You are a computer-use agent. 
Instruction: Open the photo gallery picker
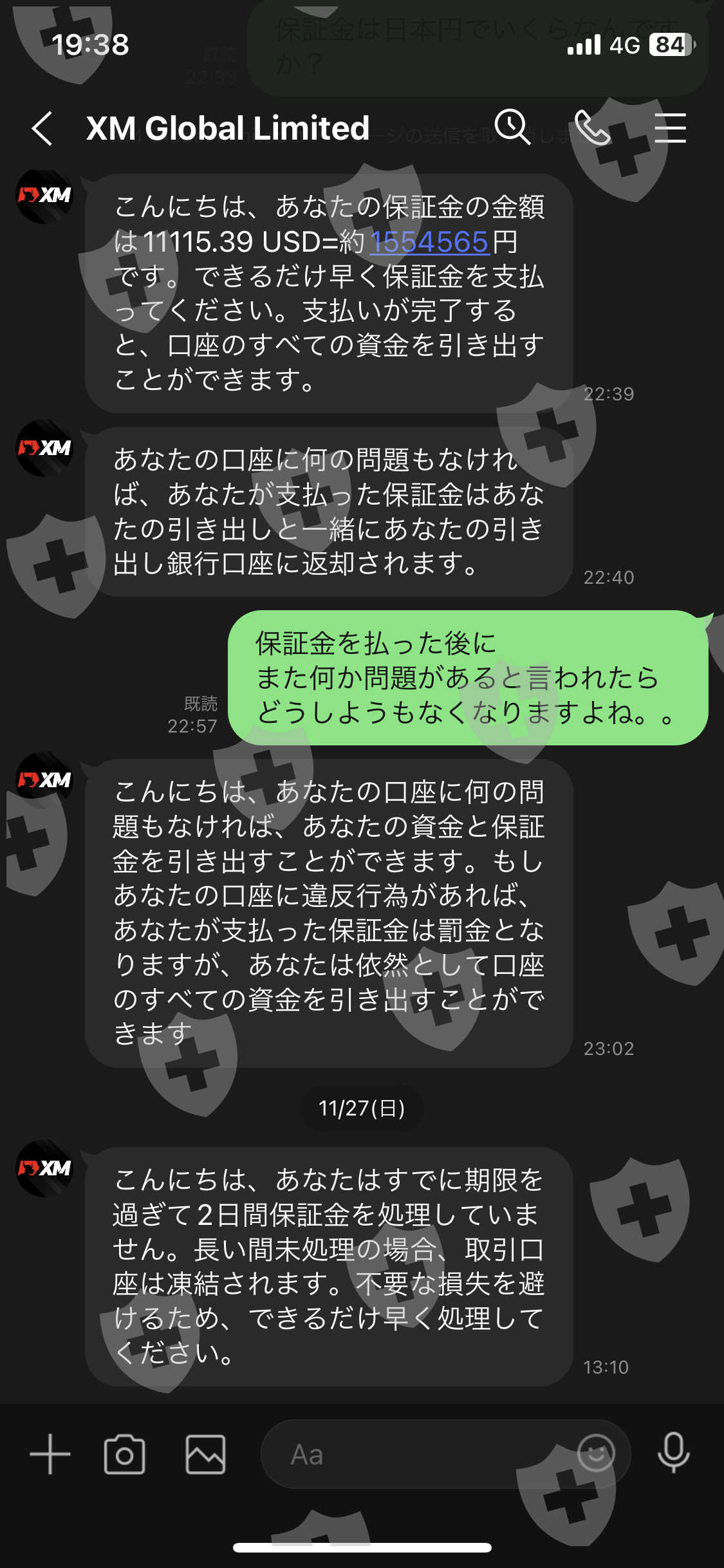coord(205,1454)
